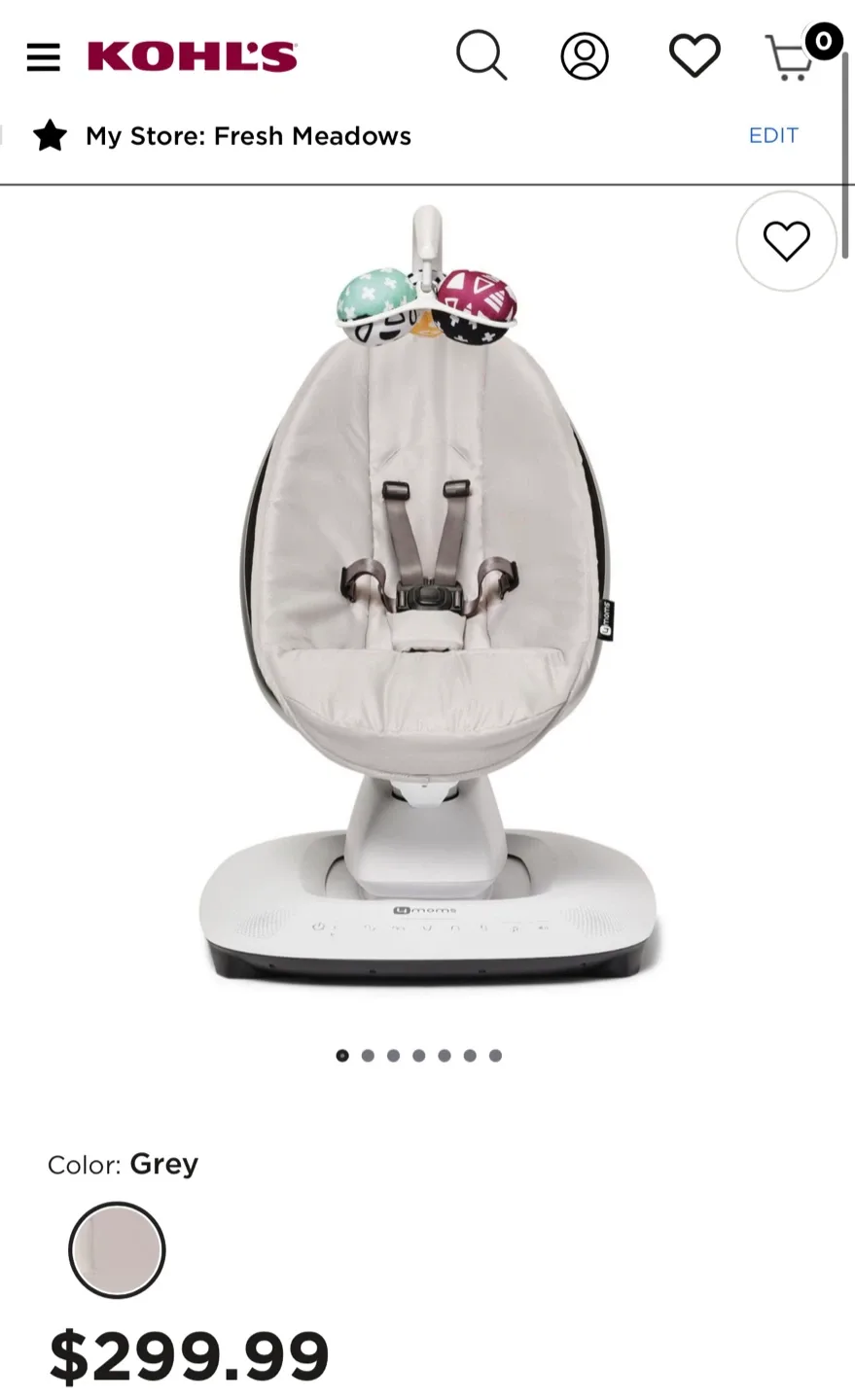
Task: Click the star icon next to My Store
Action: [x=49, y=136]
